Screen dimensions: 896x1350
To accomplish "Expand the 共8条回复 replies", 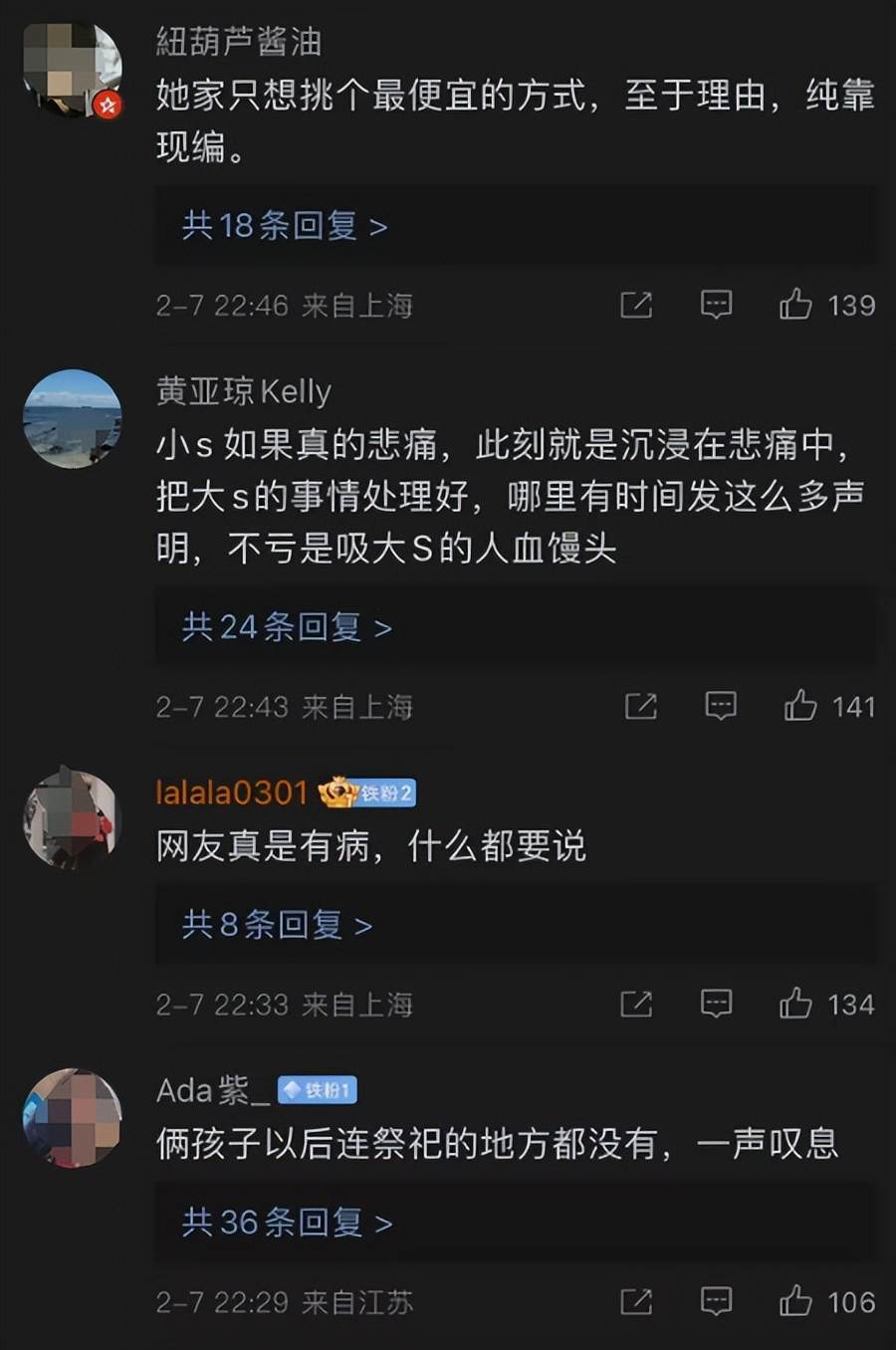I will coord(277,925).
